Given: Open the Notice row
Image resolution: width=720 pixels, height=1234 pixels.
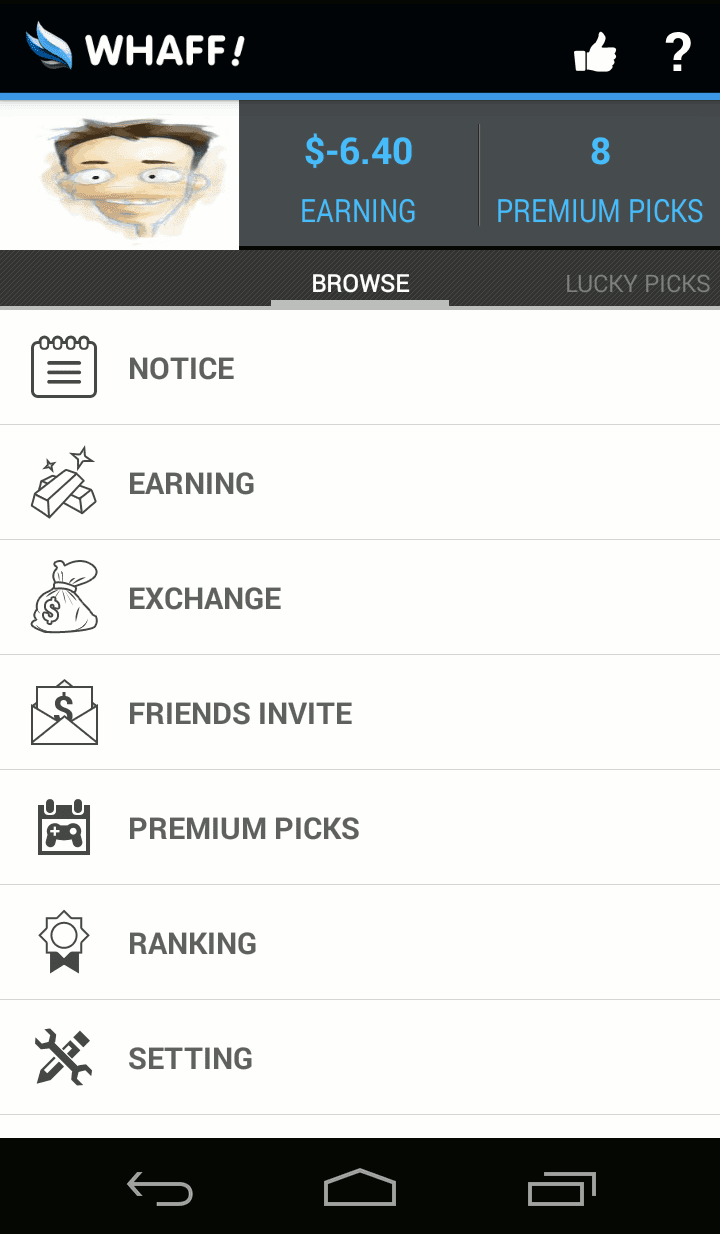Looking at the screenshot, I should click(360, 368).
